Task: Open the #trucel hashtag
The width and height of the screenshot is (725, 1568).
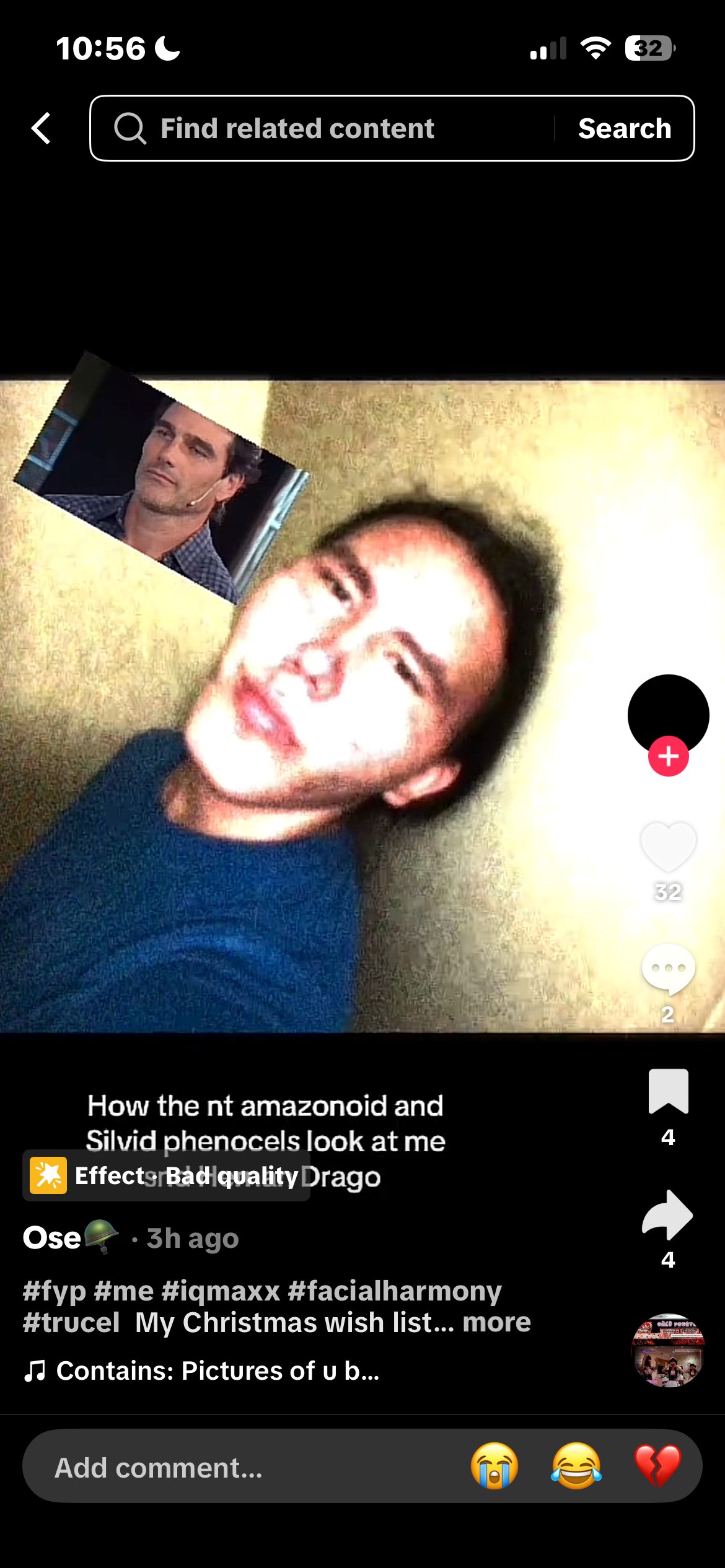Action: (71, 1323)
